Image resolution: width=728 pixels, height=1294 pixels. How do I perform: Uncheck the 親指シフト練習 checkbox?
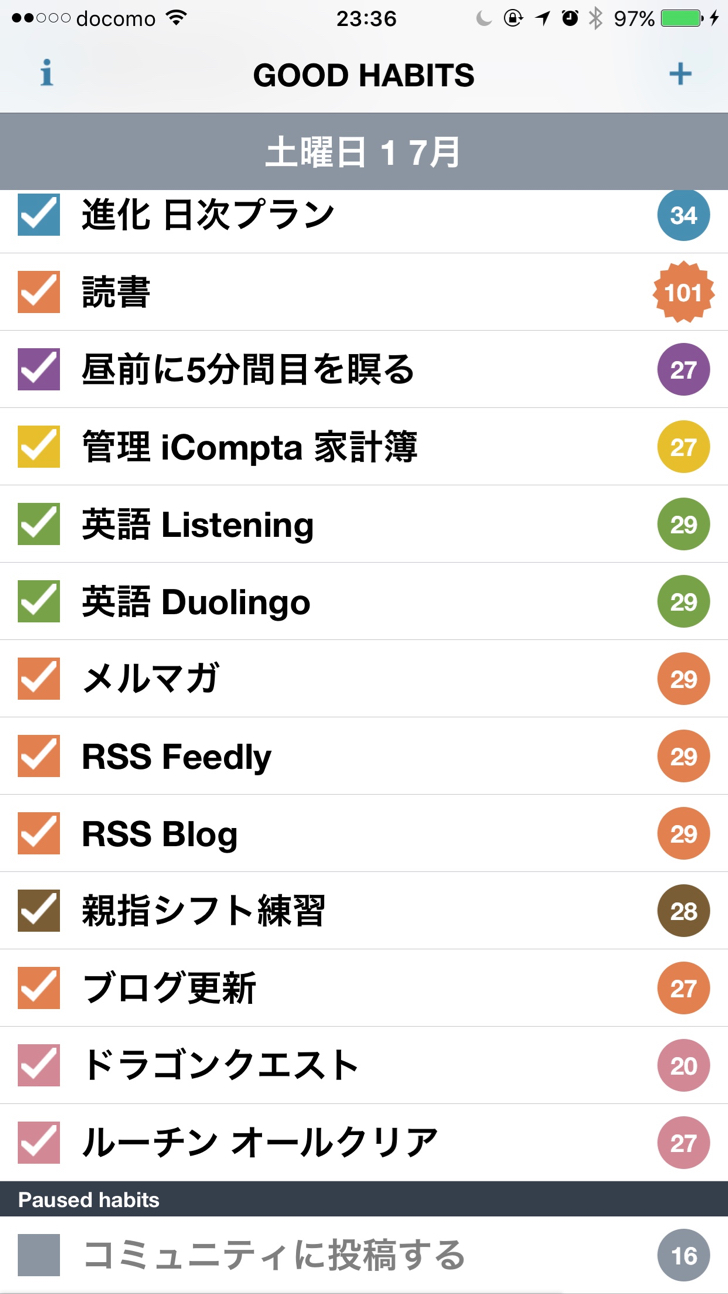click(x=39, y=911)
